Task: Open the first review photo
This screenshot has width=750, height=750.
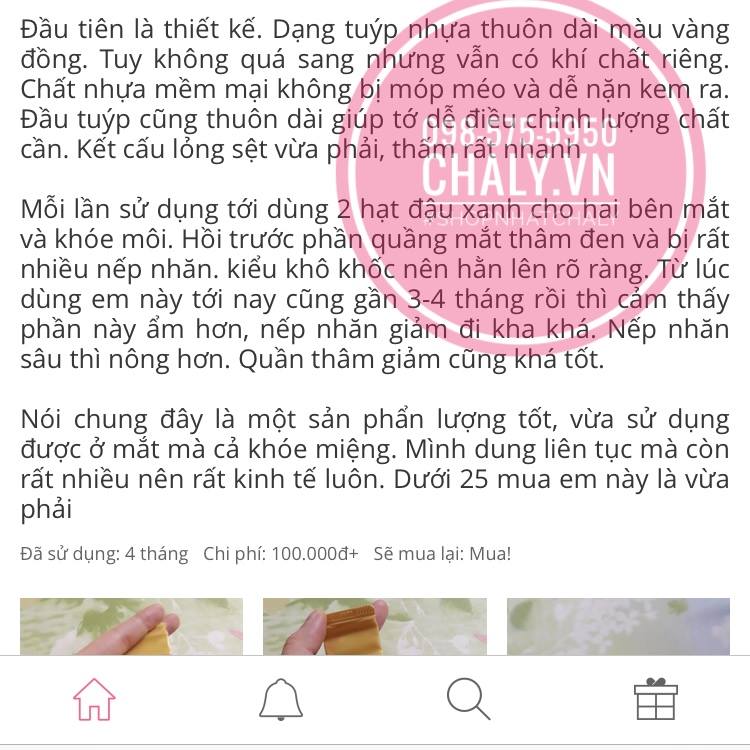Action: point(131,626)
